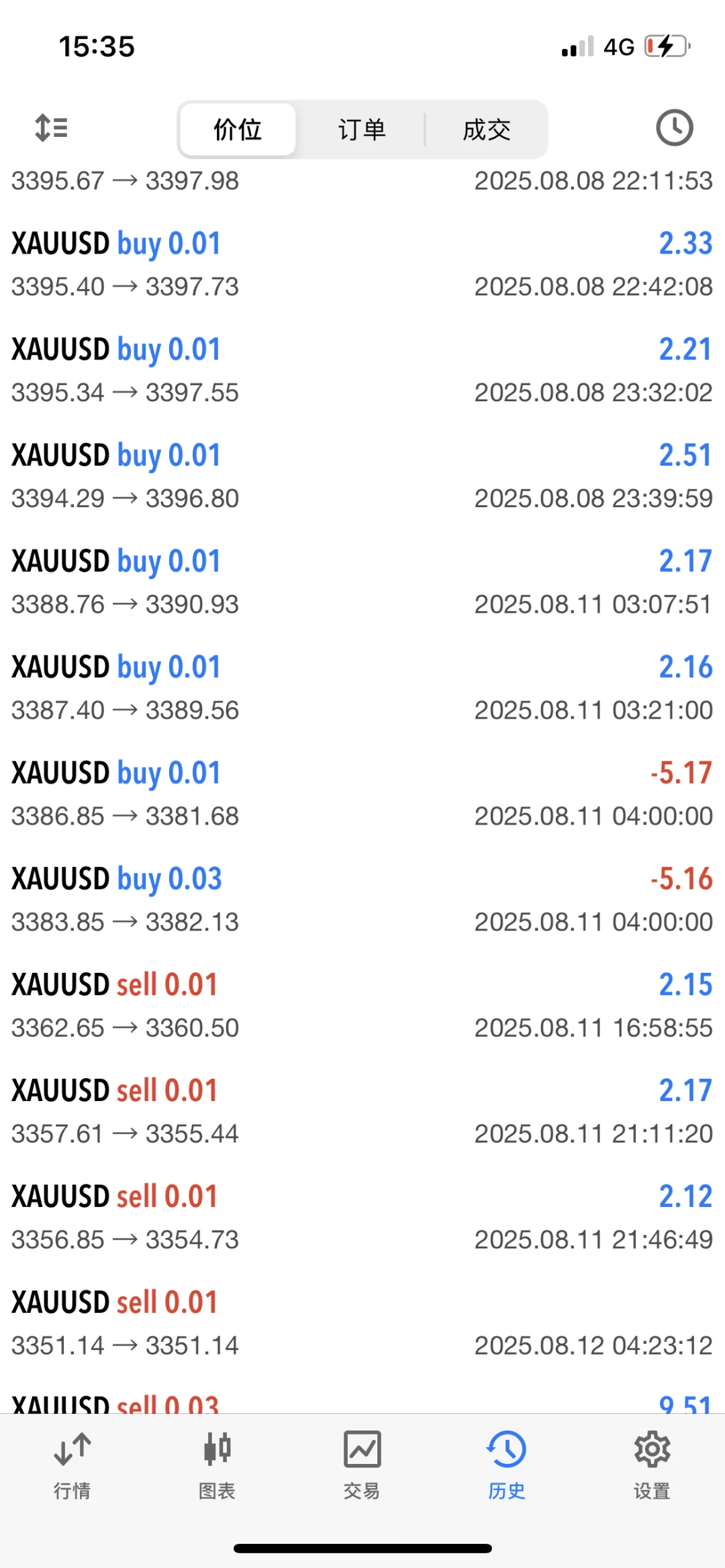725x1568 pixels.
Task: Open the history period clock icon
Action: pos(674,127)
